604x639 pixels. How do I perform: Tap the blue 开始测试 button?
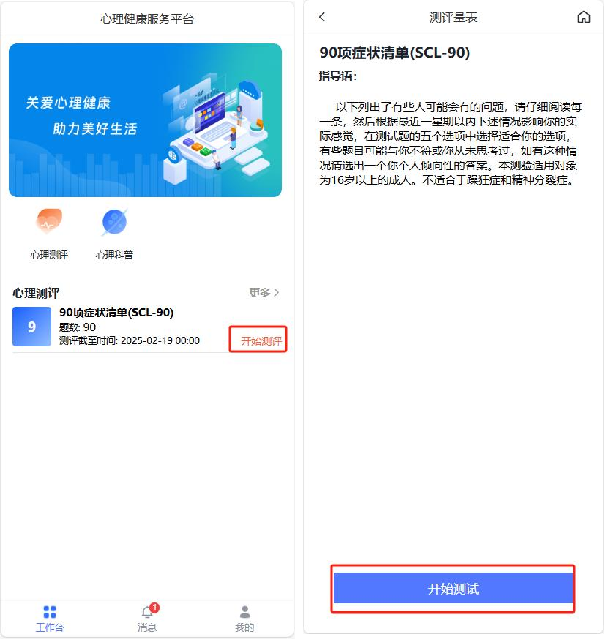point(453,589)
